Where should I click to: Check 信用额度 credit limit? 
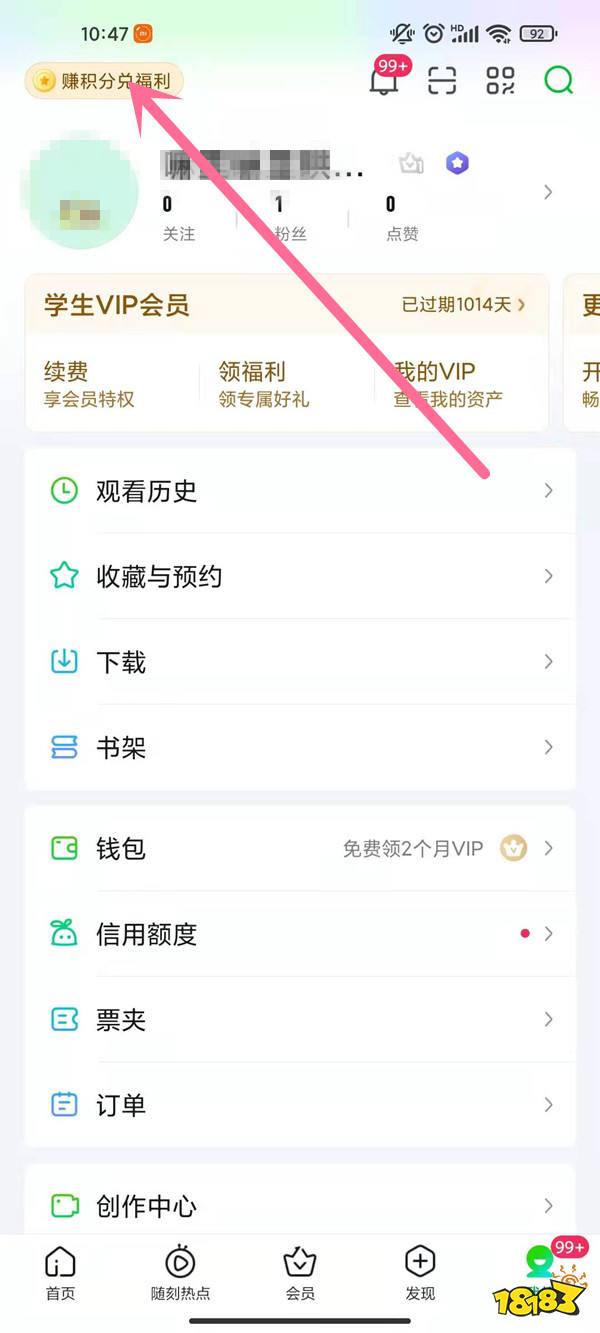[x=300, y=934]
